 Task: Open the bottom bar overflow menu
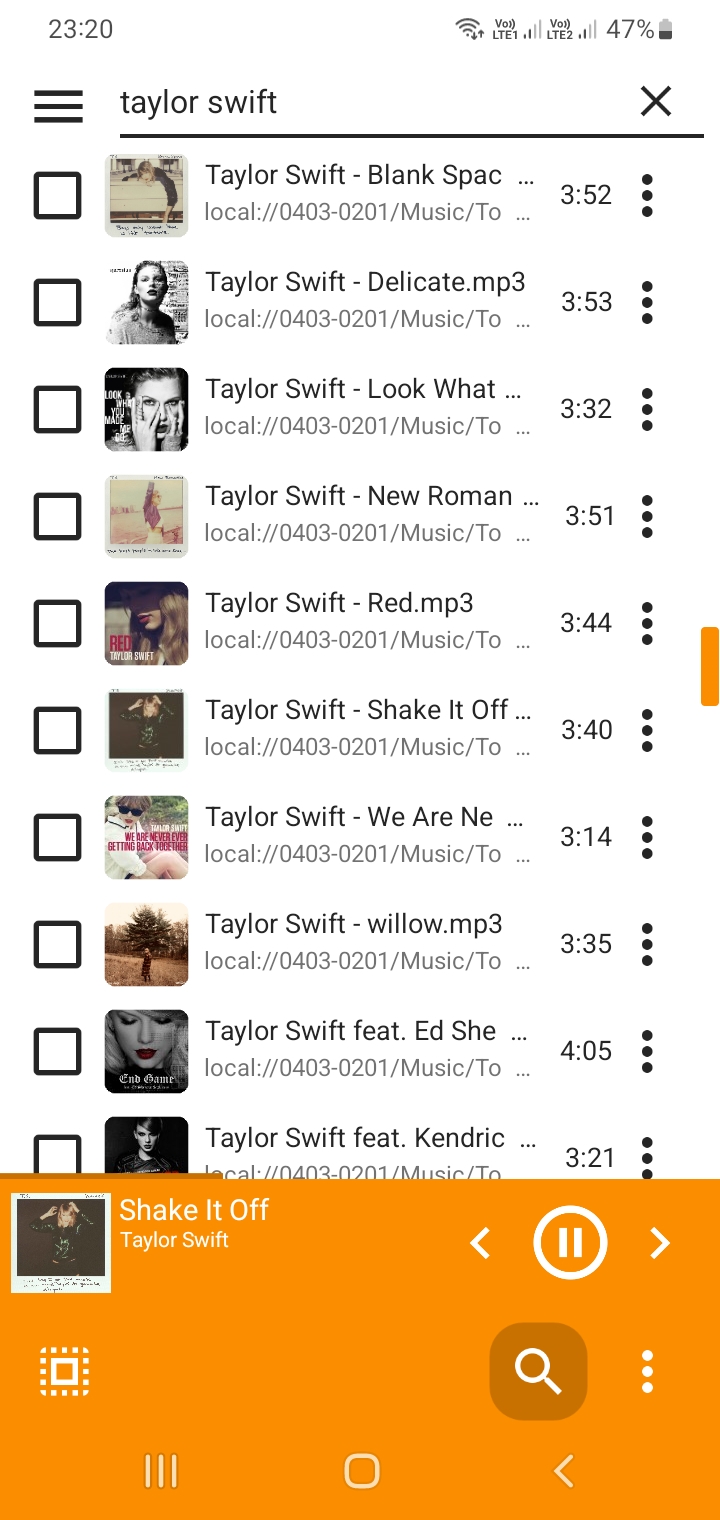point(647,1371)
